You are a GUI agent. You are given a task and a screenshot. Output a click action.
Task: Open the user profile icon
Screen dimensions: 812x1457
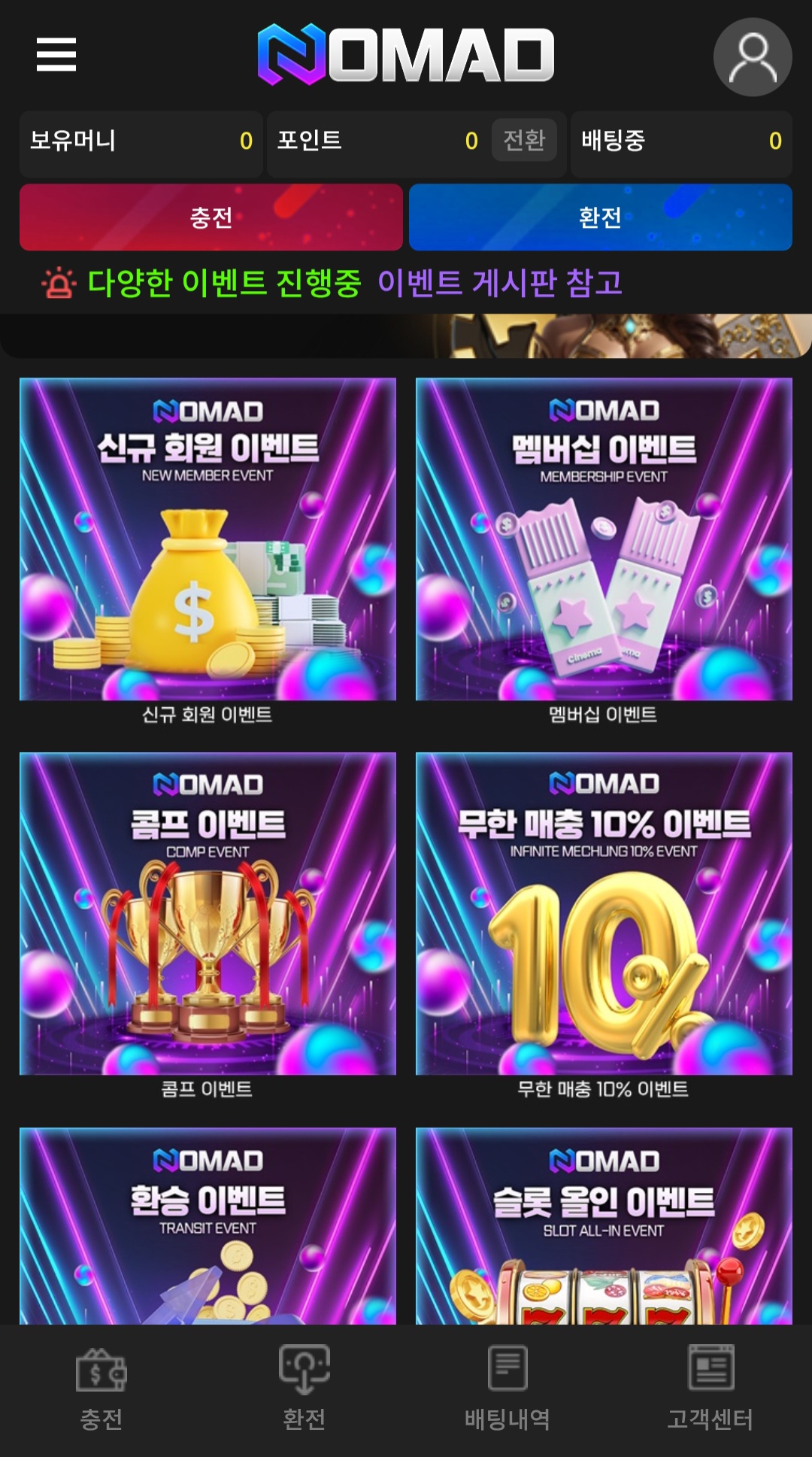[x=752, y=57]
